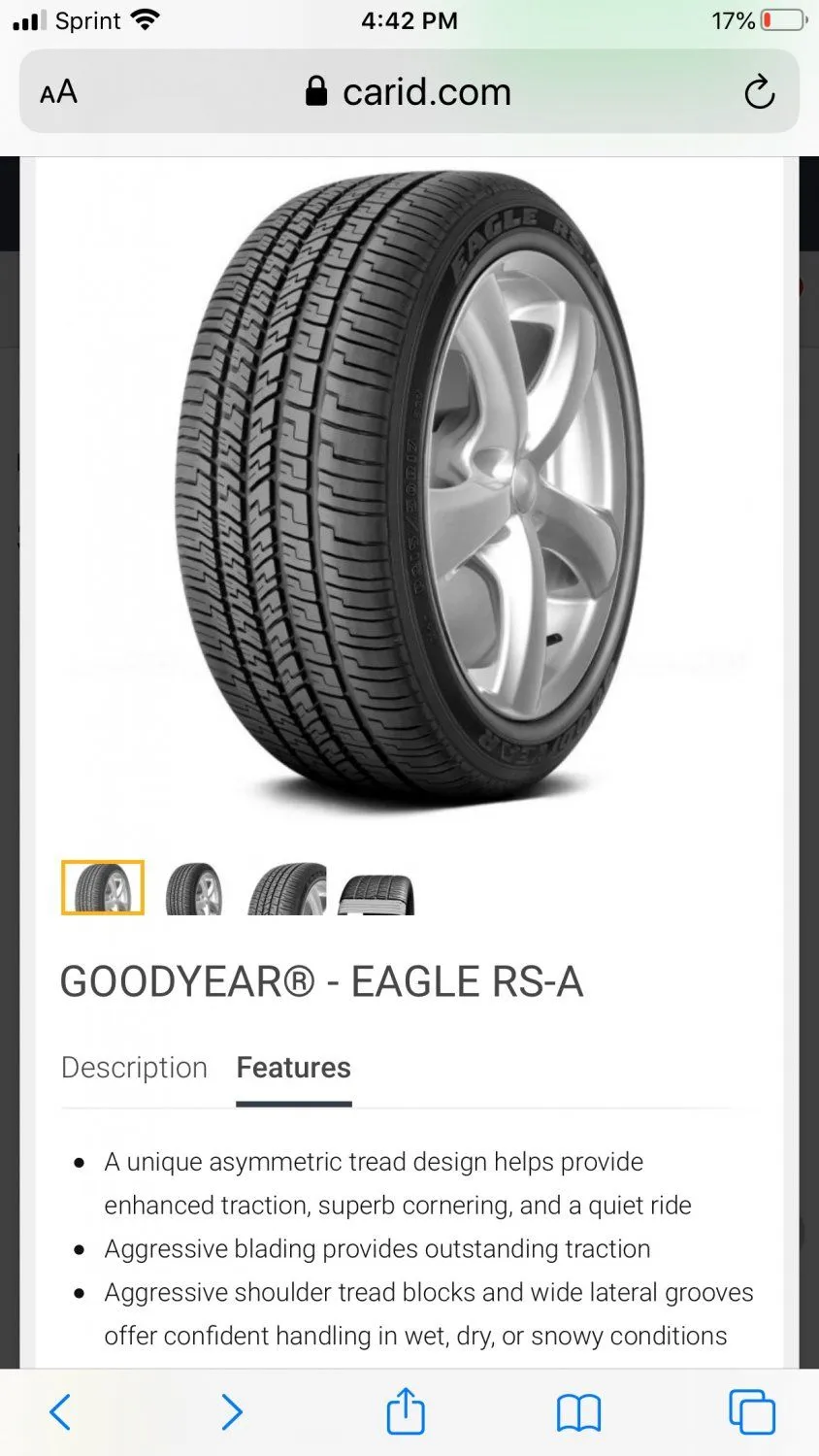Select the Features tab
Viewport: 819px width, 1456px height.
tap(293, 1067)
